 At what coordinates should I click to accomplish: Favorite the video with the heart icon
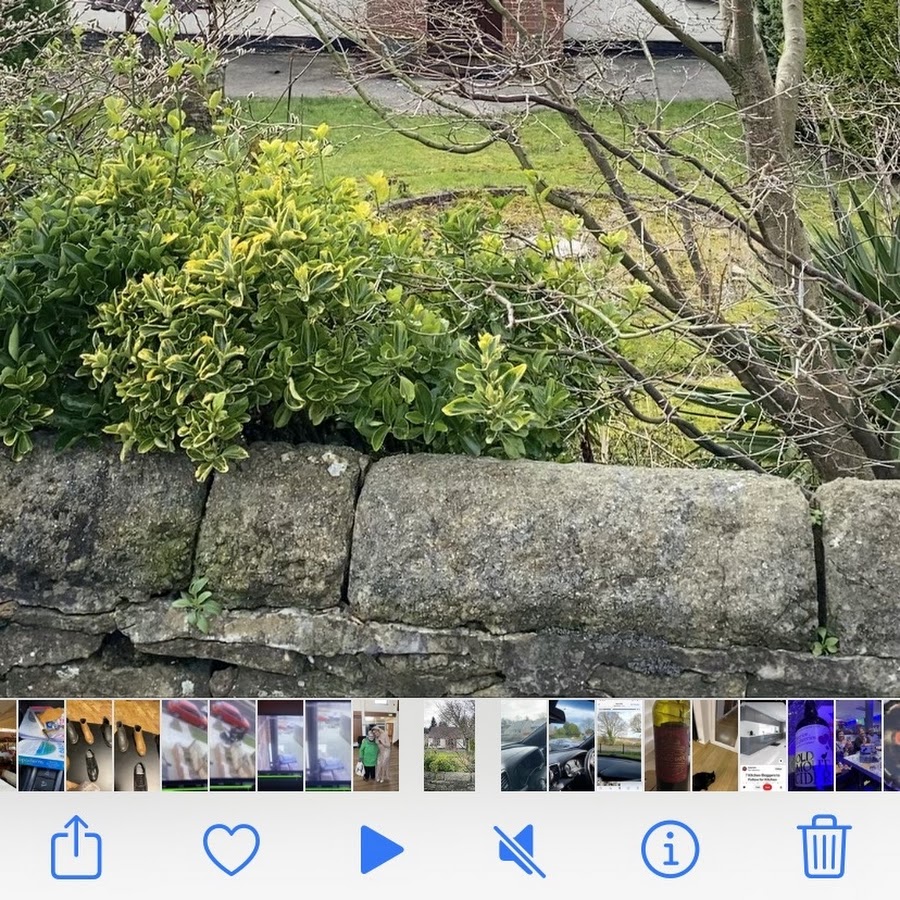231,849
